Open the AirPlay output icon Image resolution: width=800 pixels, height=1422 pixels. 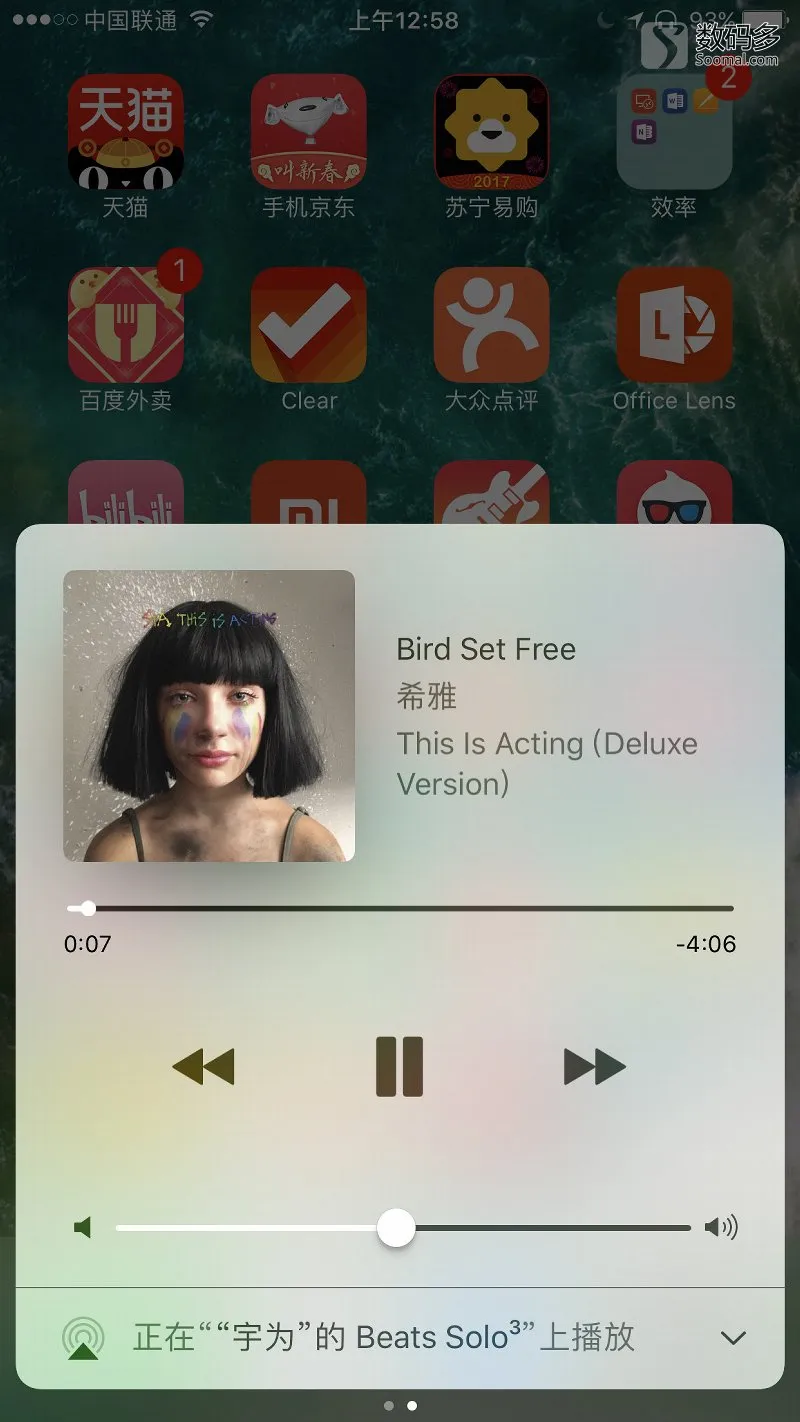coord(83,1338)
